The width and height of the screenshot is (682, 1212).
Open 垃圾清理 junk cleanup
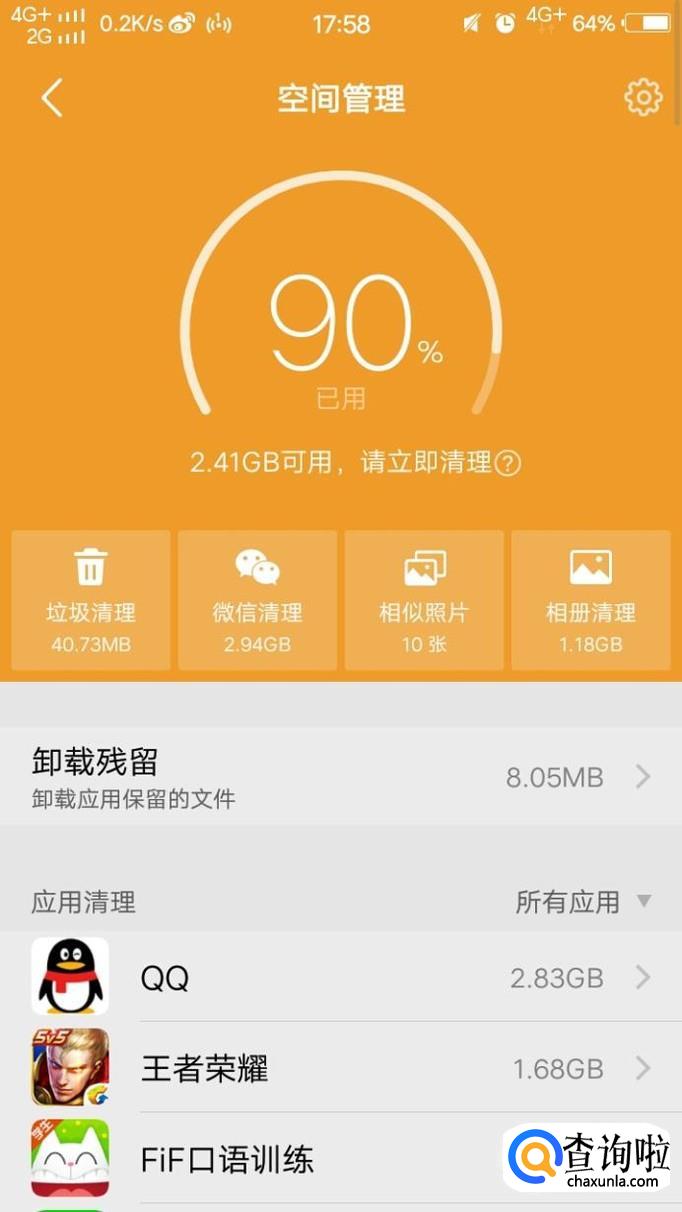click(x=91, y=600)
